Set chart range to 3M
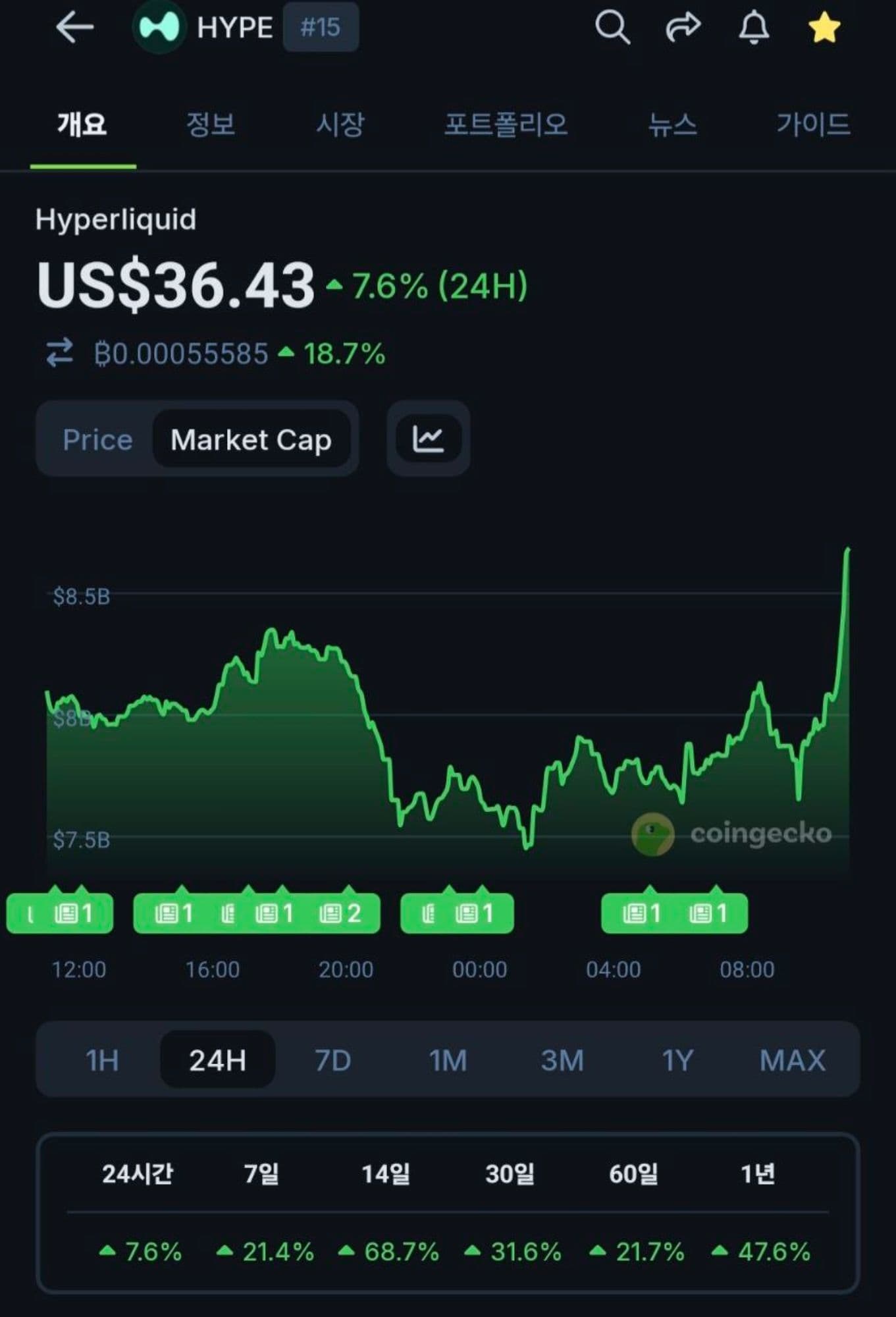 coord(562,1060)
